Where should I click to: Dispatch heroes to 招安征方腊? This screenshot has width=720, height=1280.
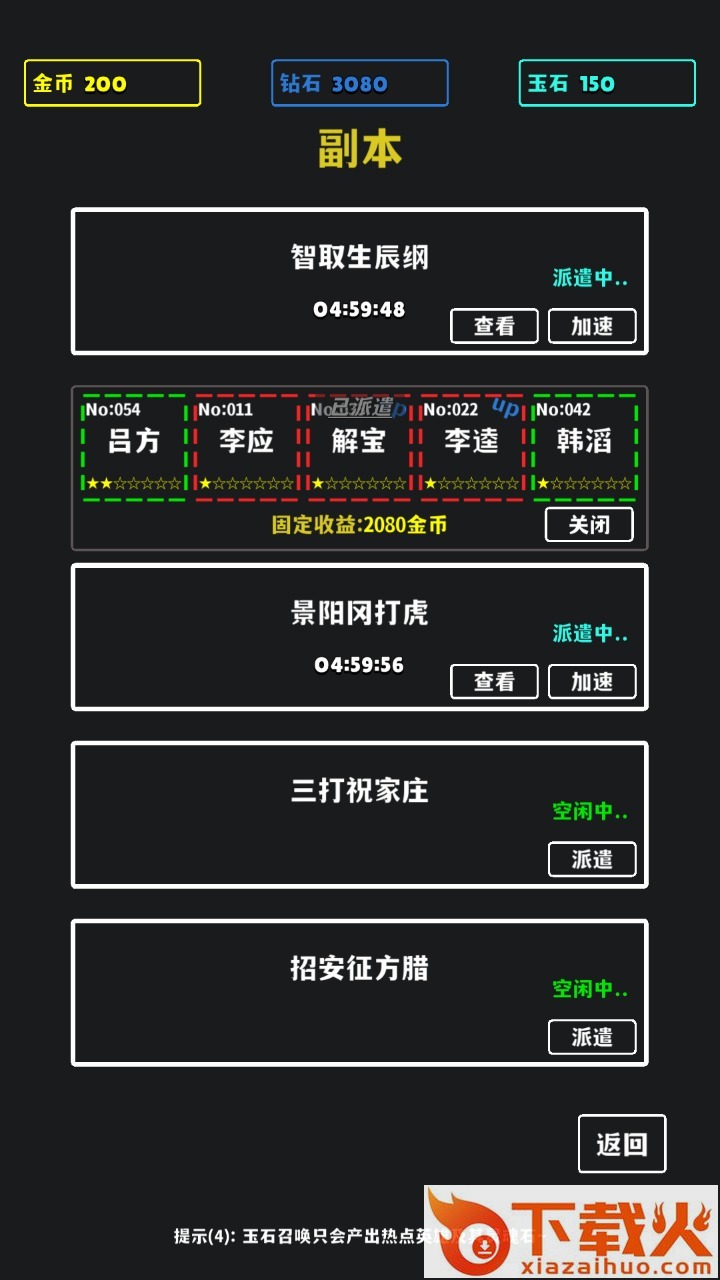(591, 1037)
